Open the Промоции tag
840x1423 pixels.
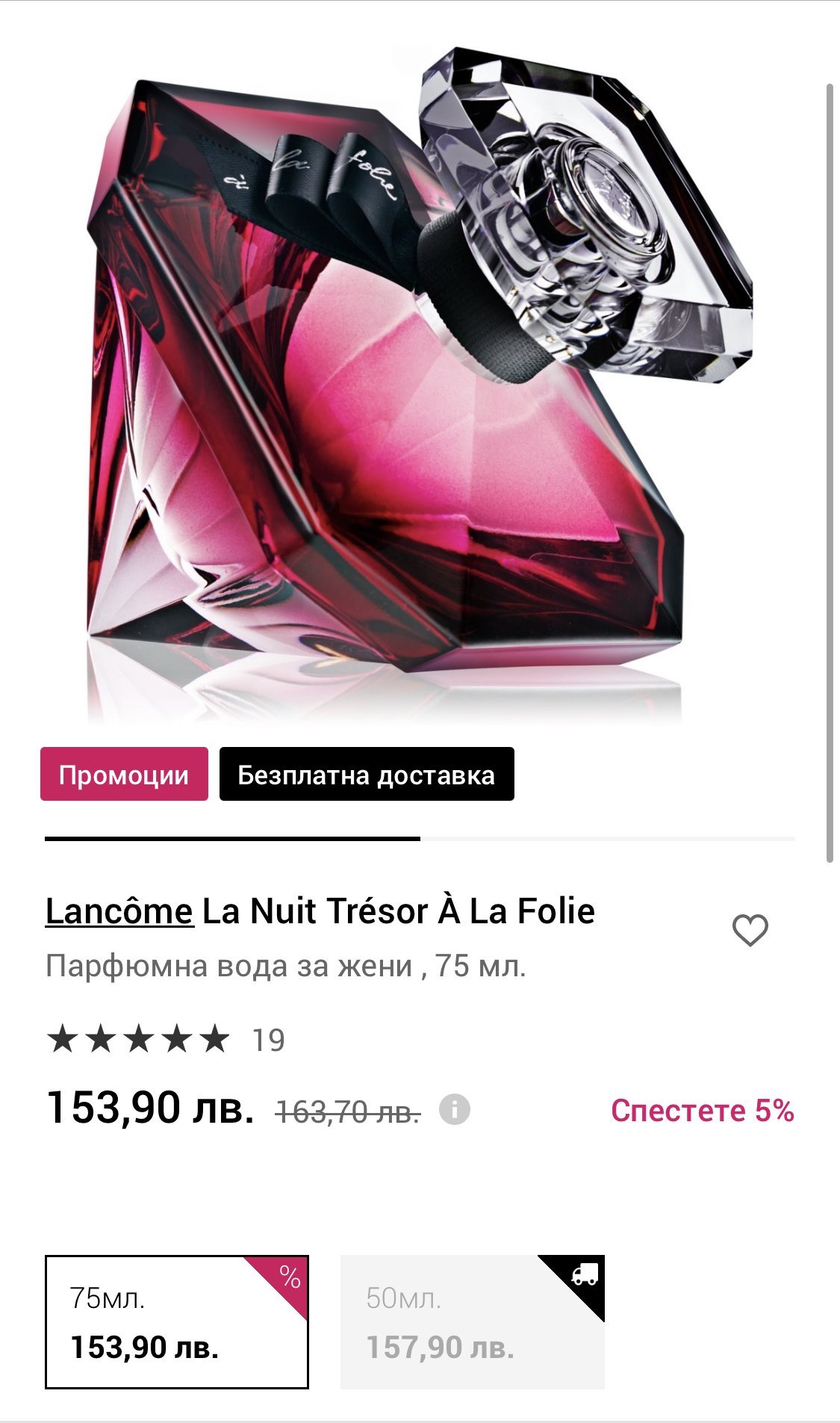[124, 775]
